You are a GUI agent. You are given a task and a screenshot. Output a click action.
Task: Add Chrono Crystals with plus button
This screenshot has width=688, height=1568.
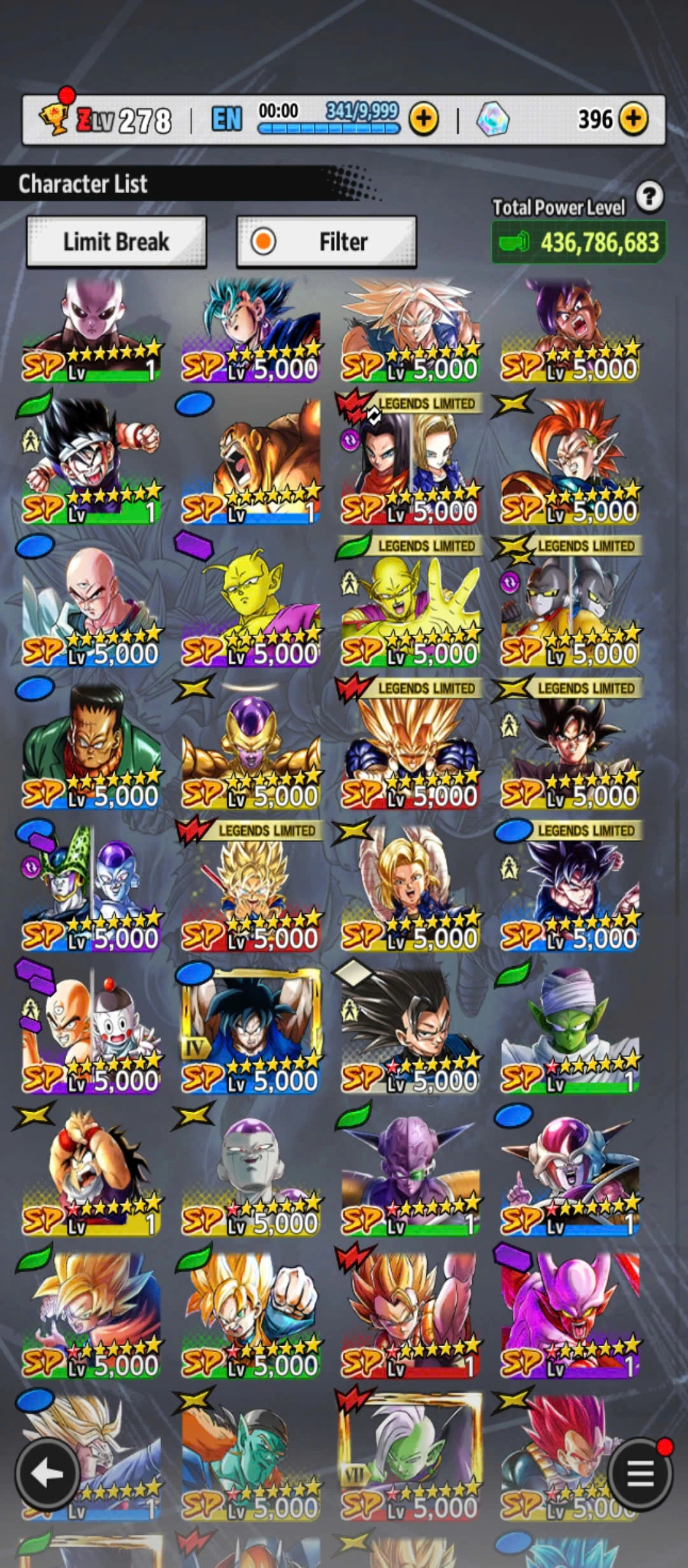tap(633, 119)
